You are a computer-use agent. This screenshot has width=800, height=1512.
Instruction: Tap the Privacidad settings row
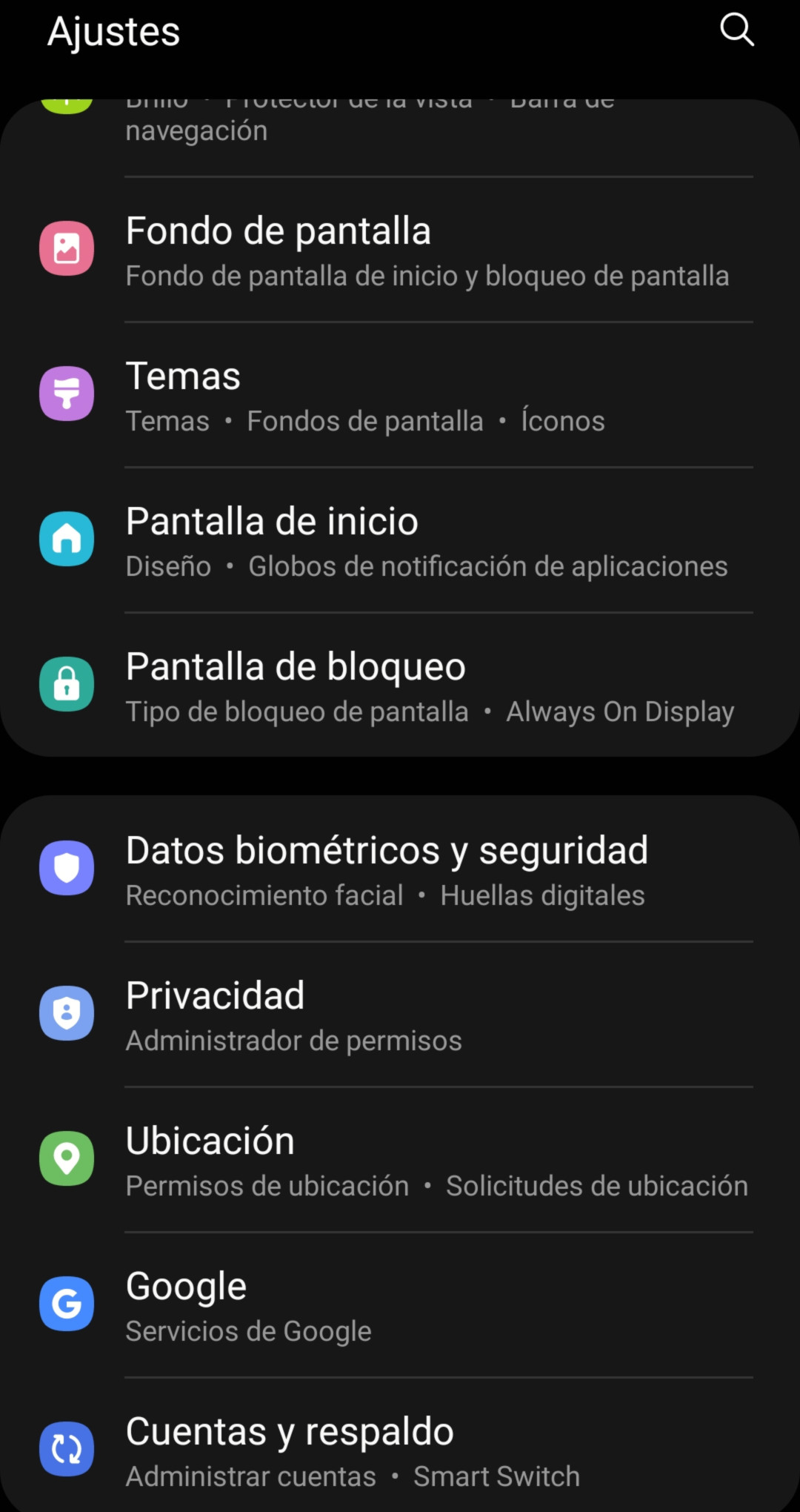coord(400,1015)
